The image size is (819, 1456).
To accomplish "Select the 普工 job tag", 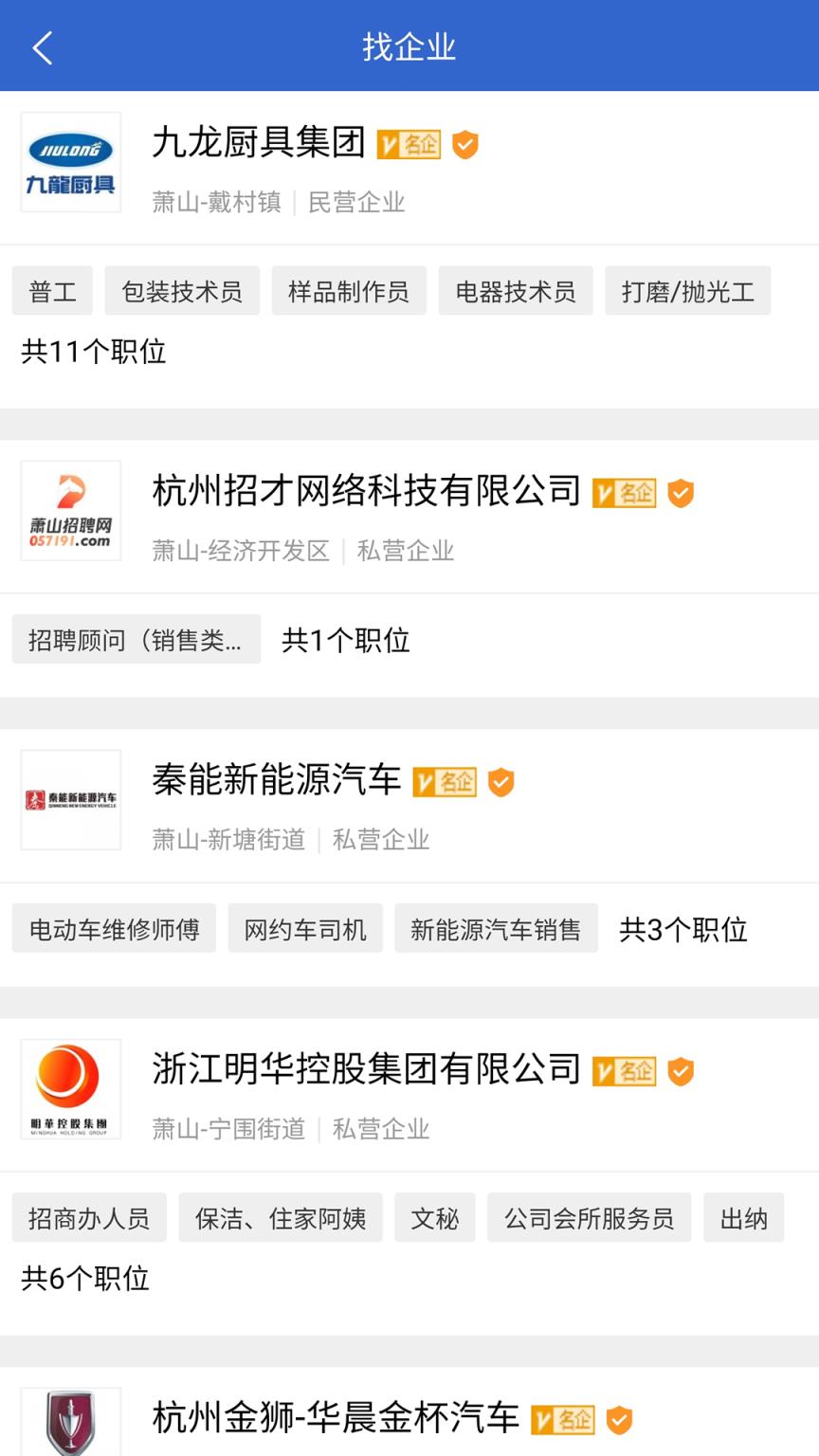I will coord(52,291).
